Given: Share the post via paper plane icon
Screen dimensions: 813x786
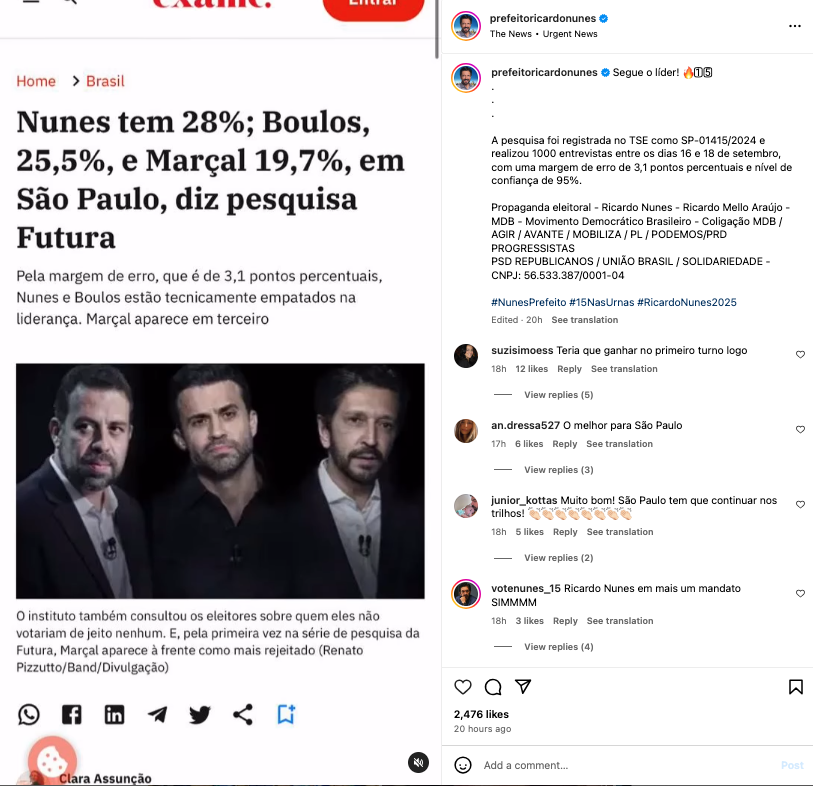Looking at the screenshot, I should (x=522, y=687).
